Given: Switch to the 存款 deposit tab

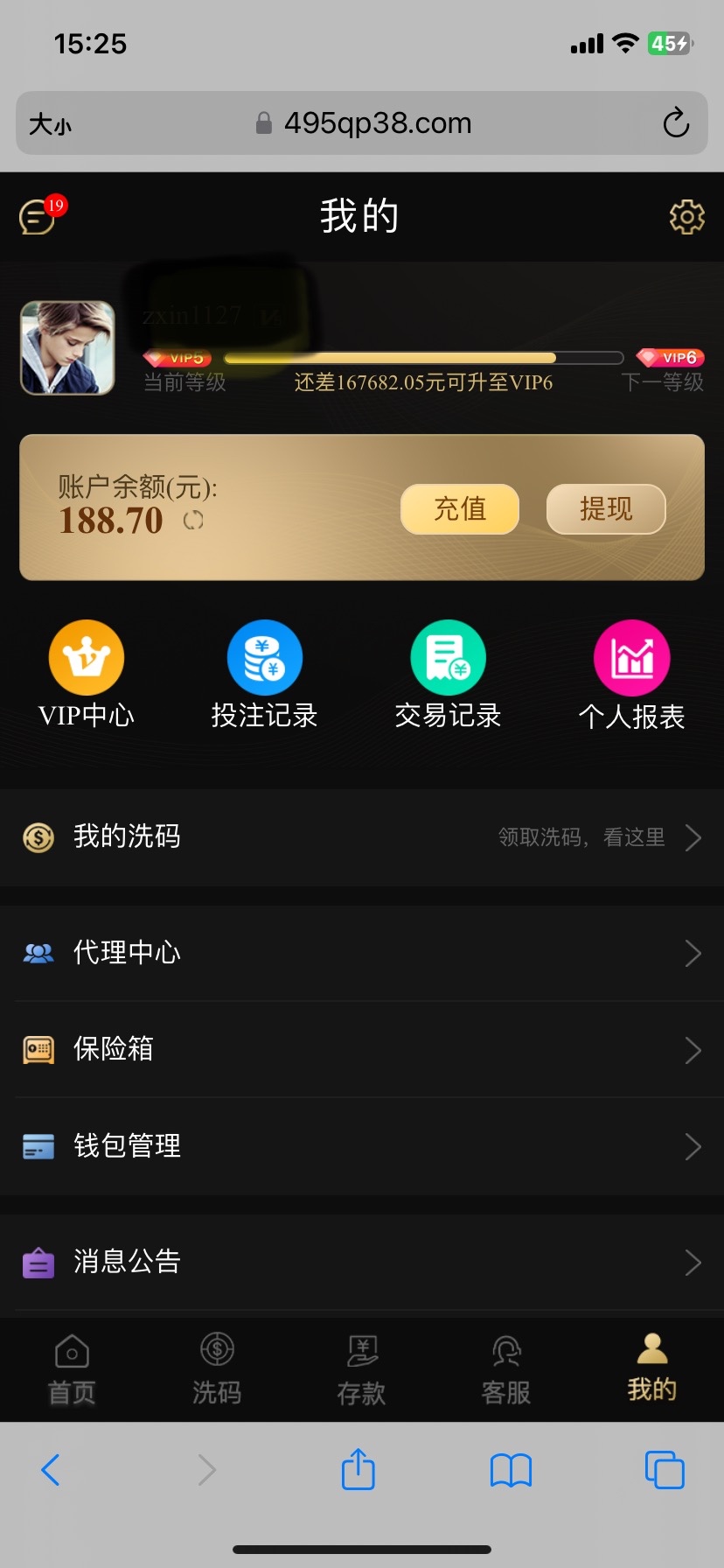Looking at the screenshot, I should 361,1370.
